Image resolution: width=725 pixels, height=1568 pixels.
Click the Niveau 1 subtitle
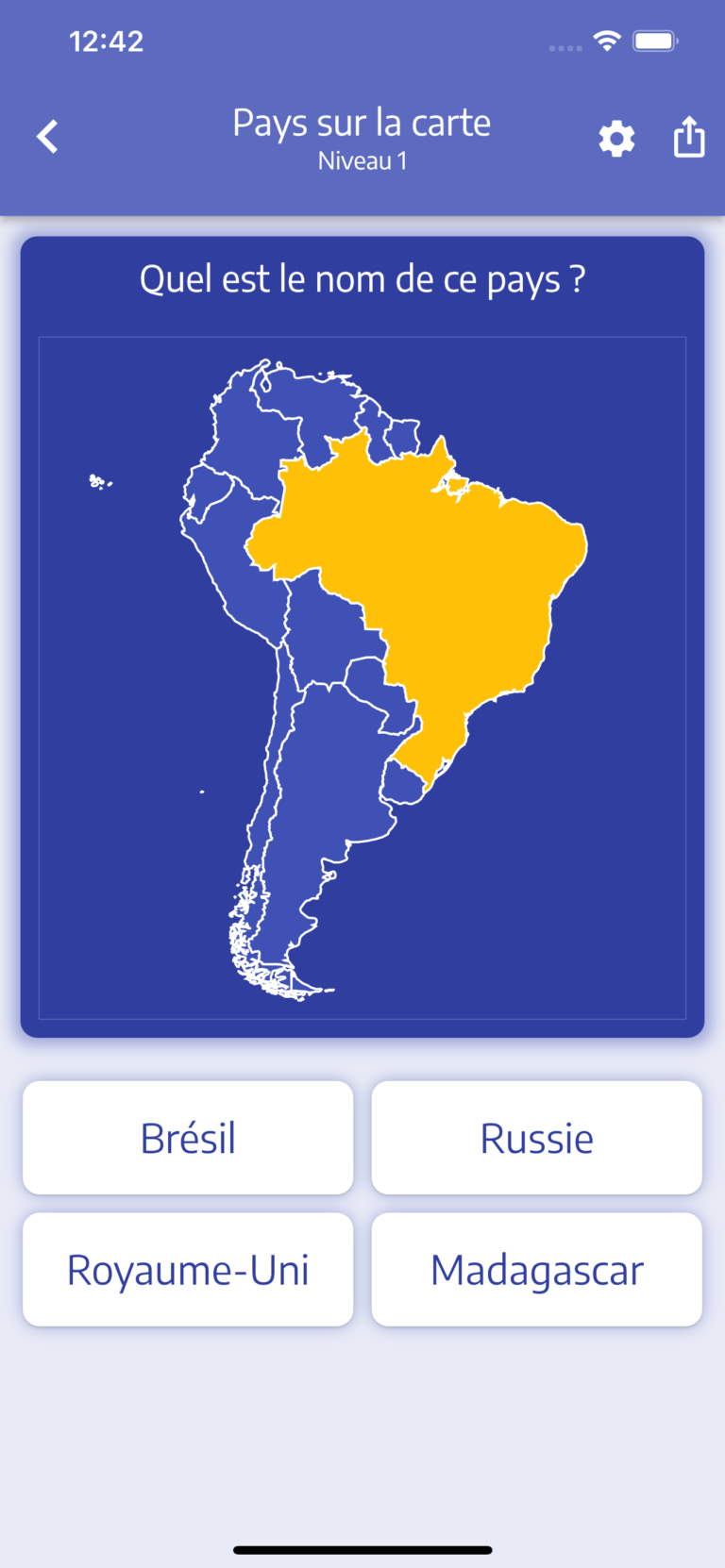[362, 160]
